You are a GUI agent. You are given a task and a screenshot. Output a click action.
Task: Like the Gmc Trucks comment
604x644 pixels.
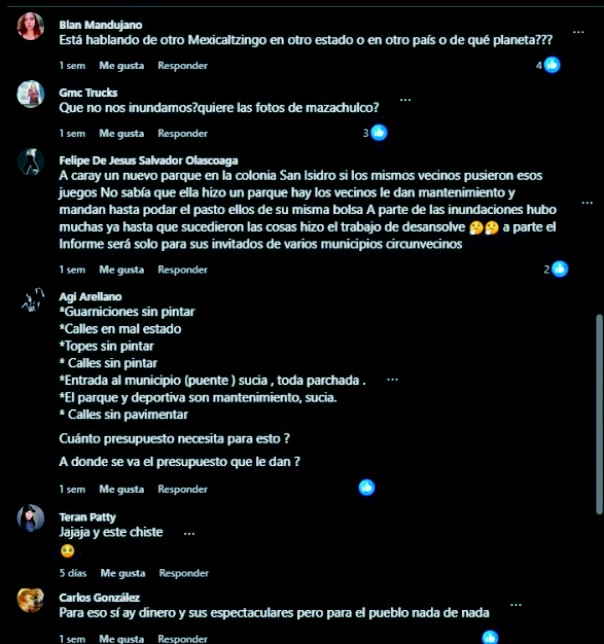click(x=121, y=133)
